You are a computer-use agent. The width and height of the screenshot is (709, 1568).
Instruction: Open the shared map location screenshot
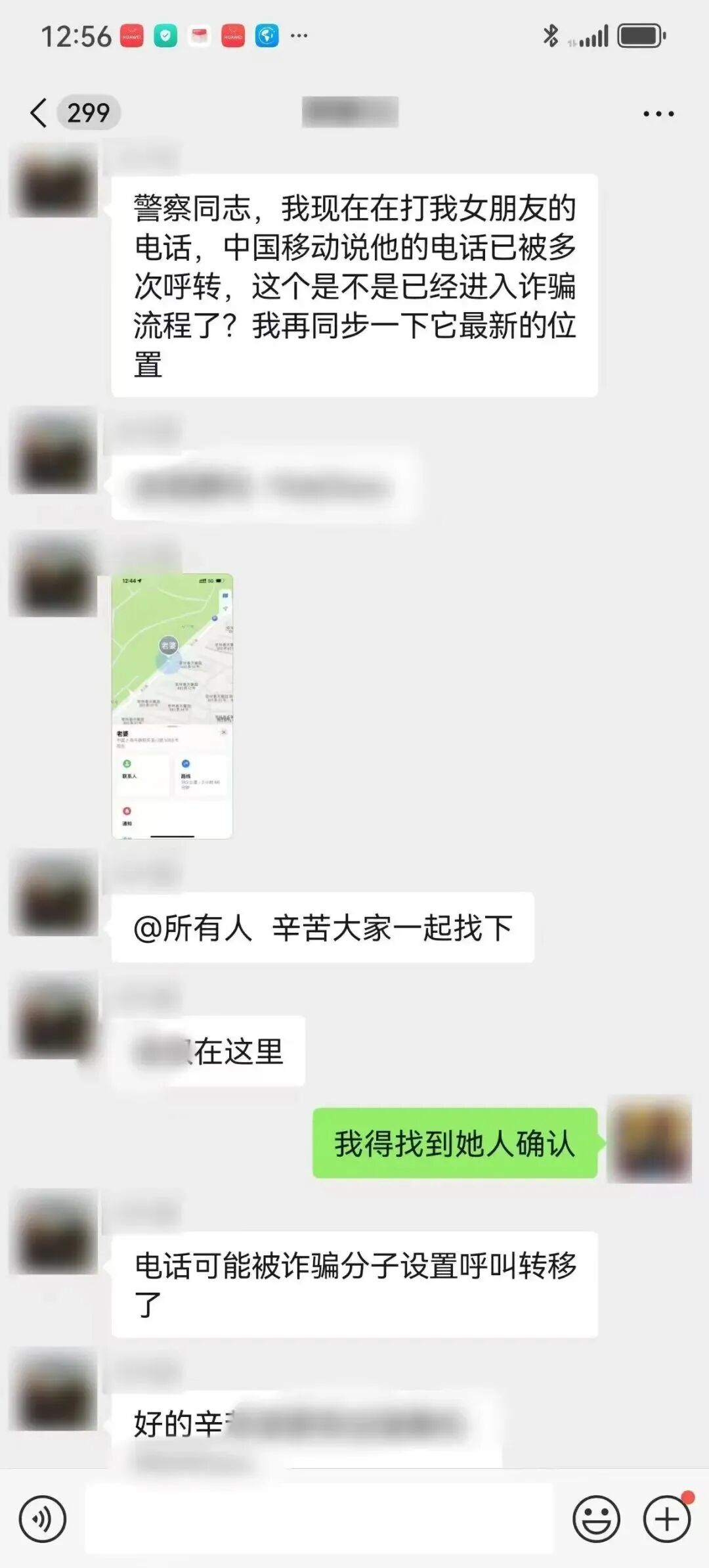172,706
